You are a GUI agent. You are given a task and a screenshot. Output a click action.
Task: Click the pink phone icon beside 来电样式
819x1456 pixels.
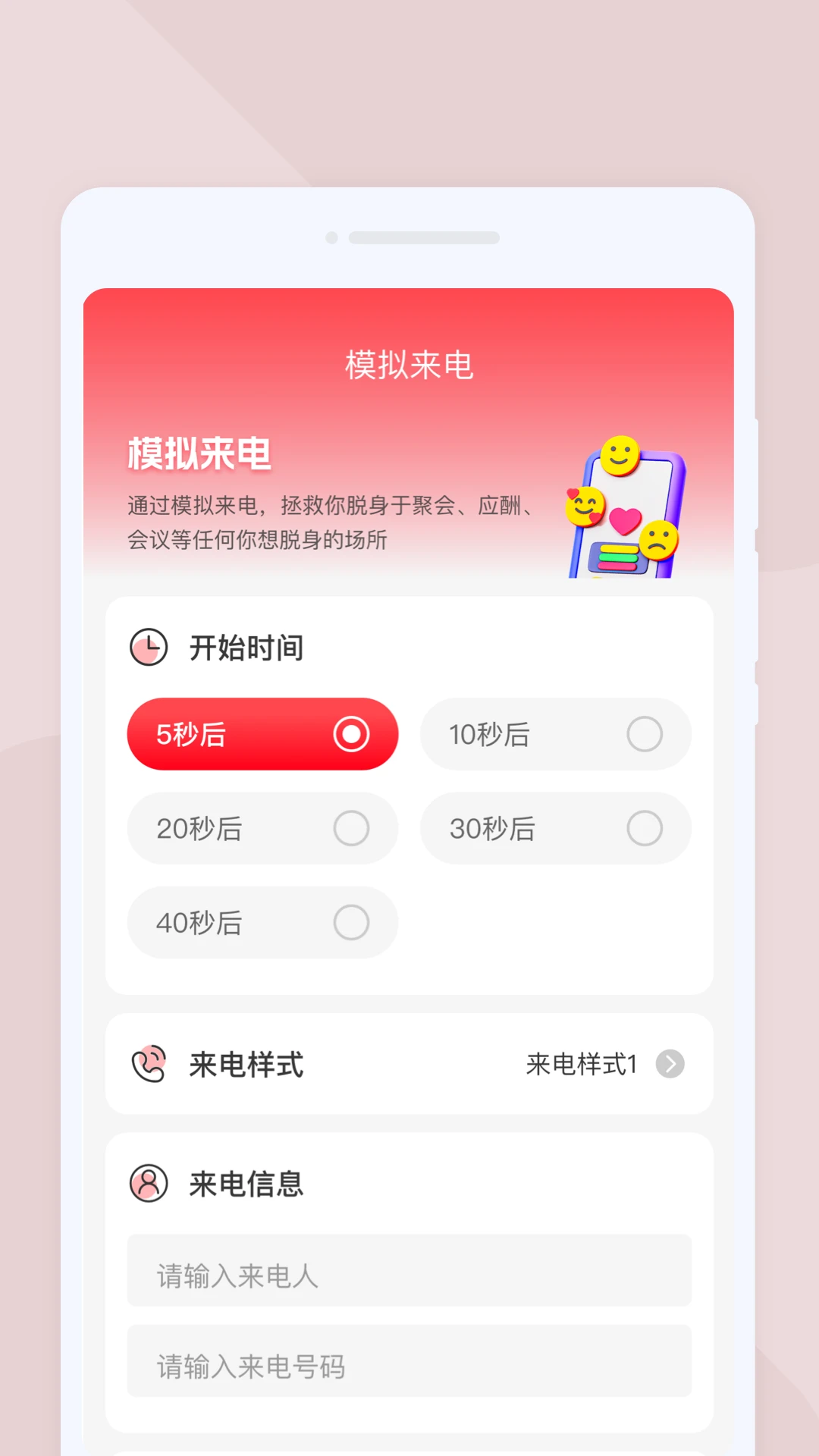[x=149, y=1065]
